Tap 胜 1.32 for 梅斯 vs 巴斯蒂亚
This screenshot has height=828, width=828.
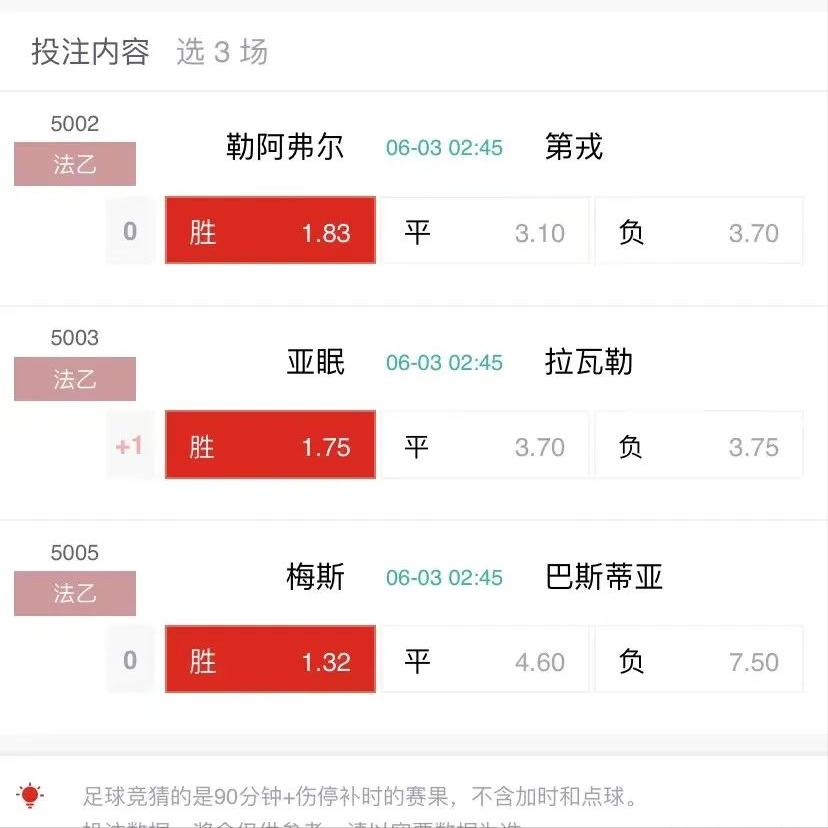[270, 660]
